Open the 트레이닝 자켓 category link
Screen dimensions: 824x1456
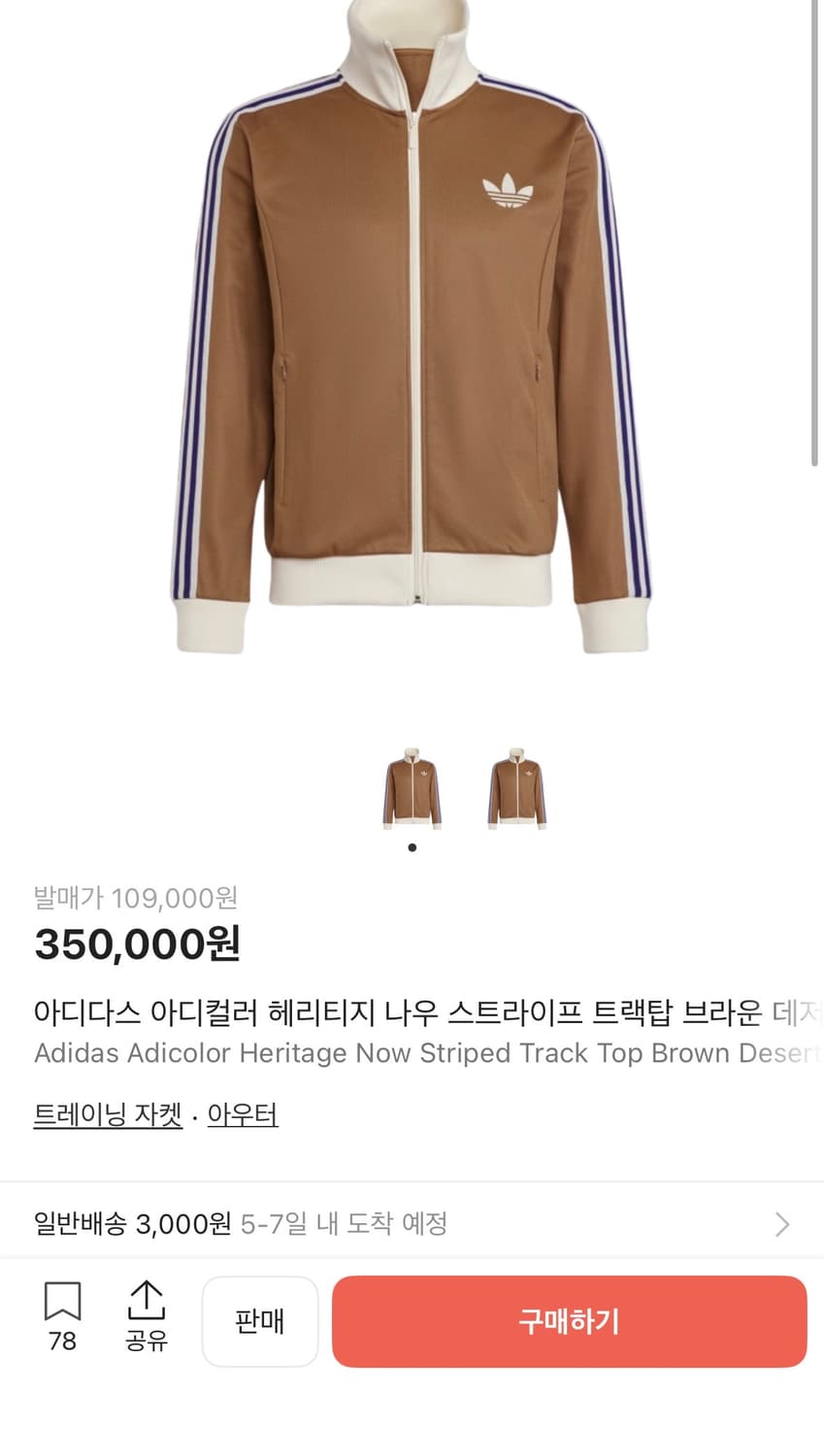point(107,1115)
